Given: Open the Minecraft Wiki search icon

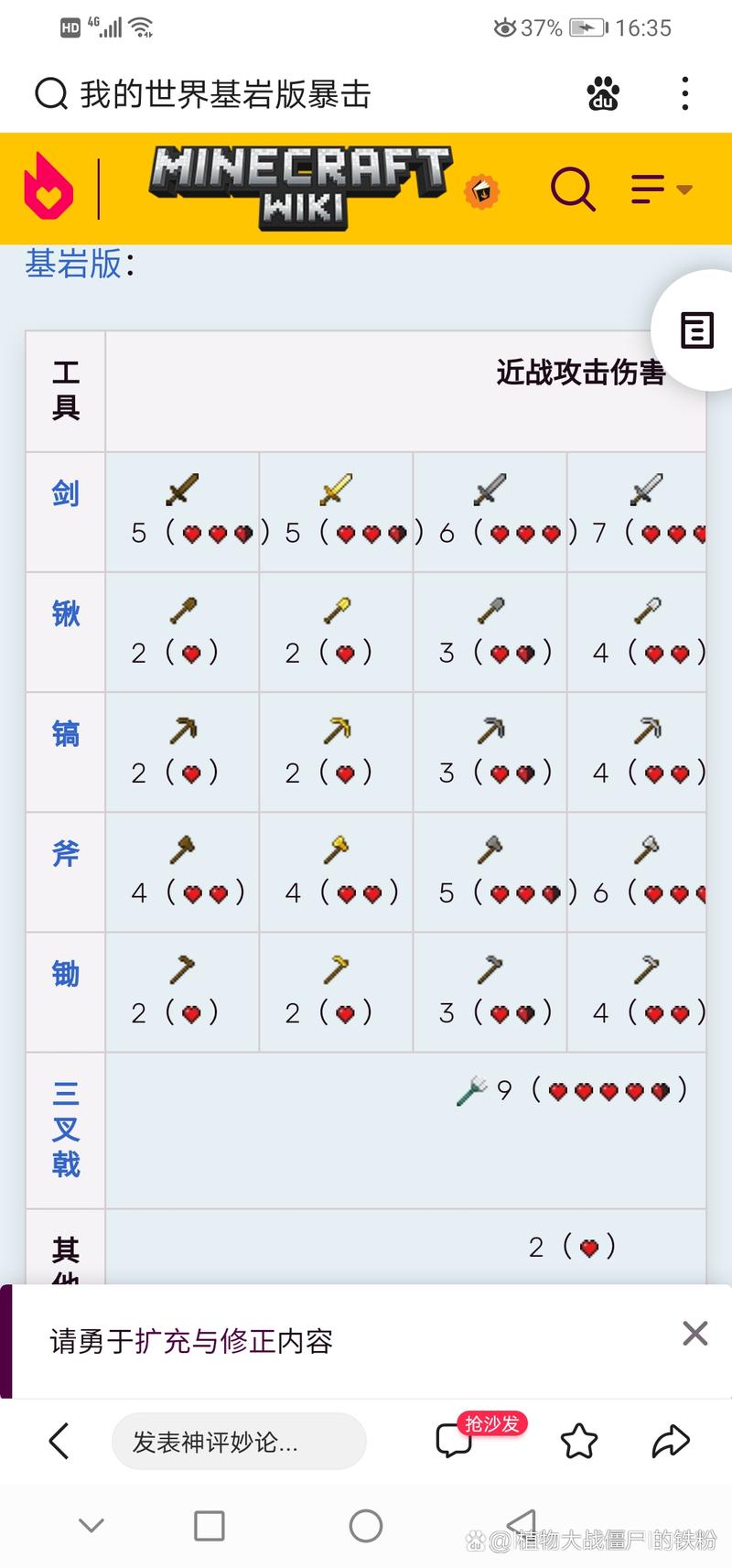Looking at the screenshot, I should click(573, 188).
